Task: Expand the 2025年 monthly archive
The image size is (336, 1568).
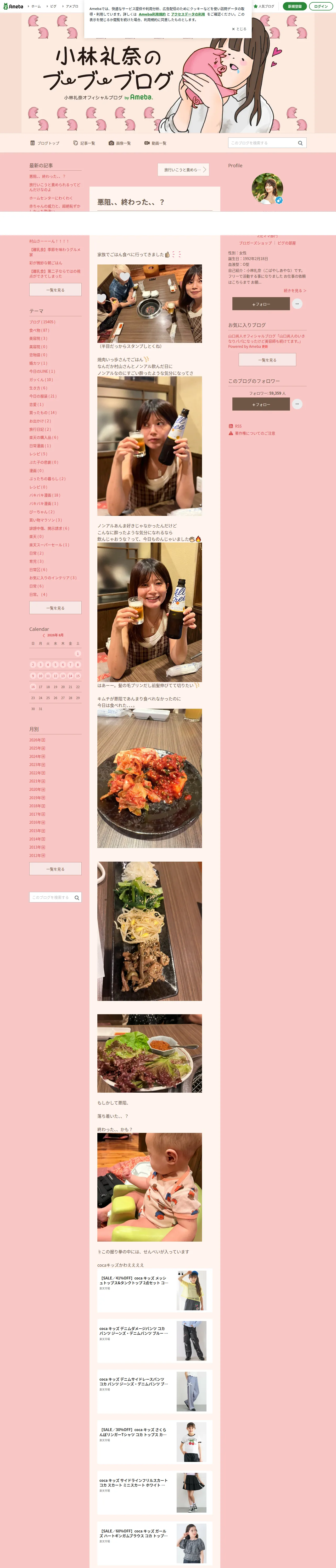Action: [x=37, y=748]
